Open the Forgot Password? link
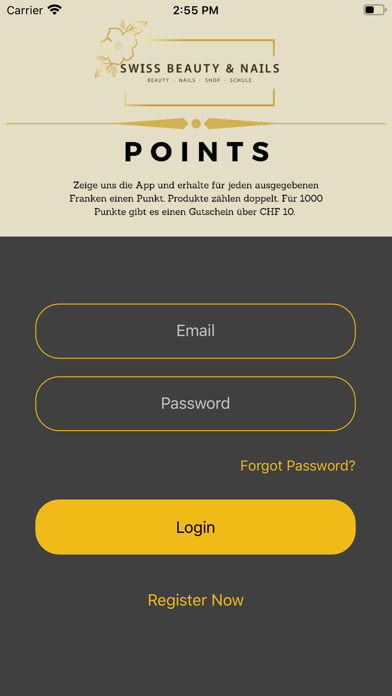This screenshot has width=392, height=696. (297, 466)
